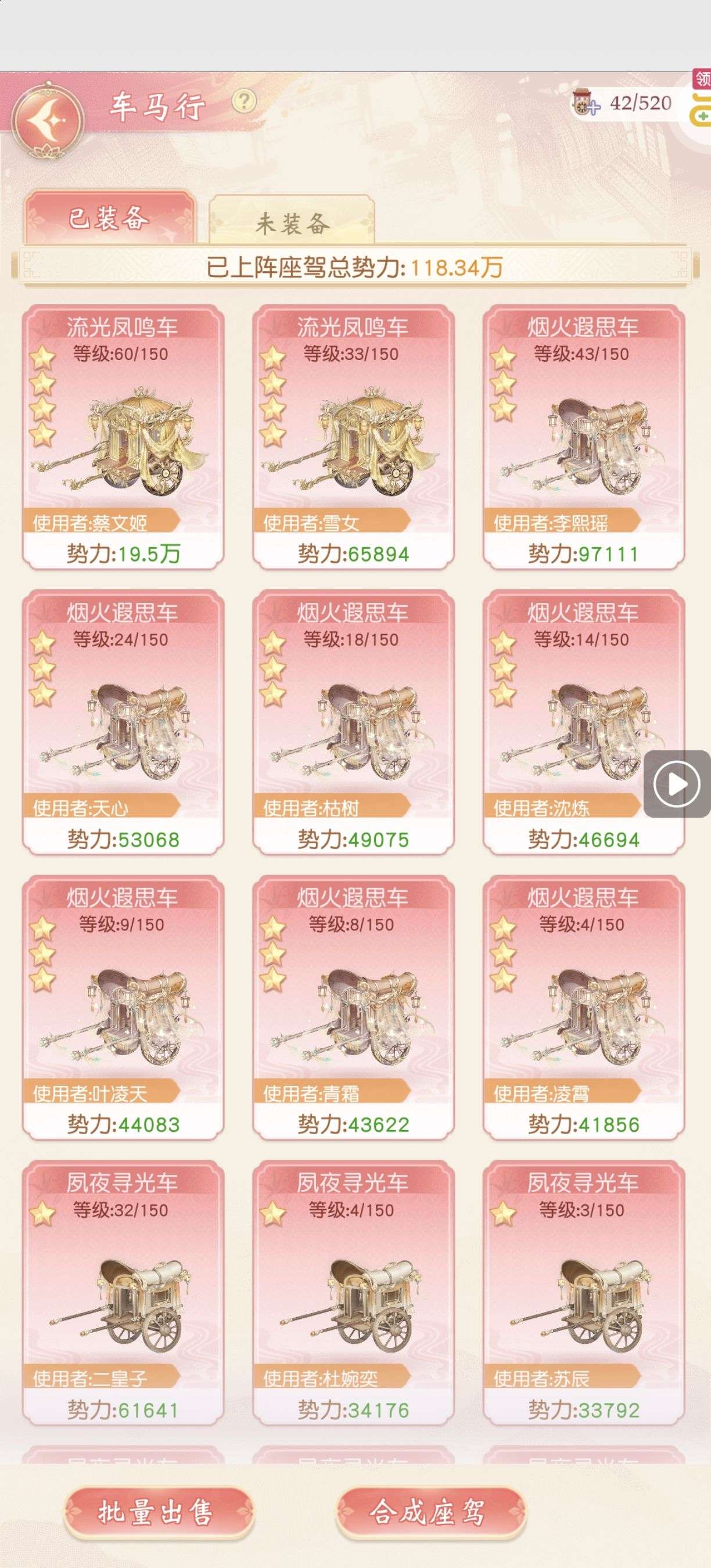Go back using the round arrow button
Image resolution: width=711 pixels, height=1568 pixels.
point(48,120)
